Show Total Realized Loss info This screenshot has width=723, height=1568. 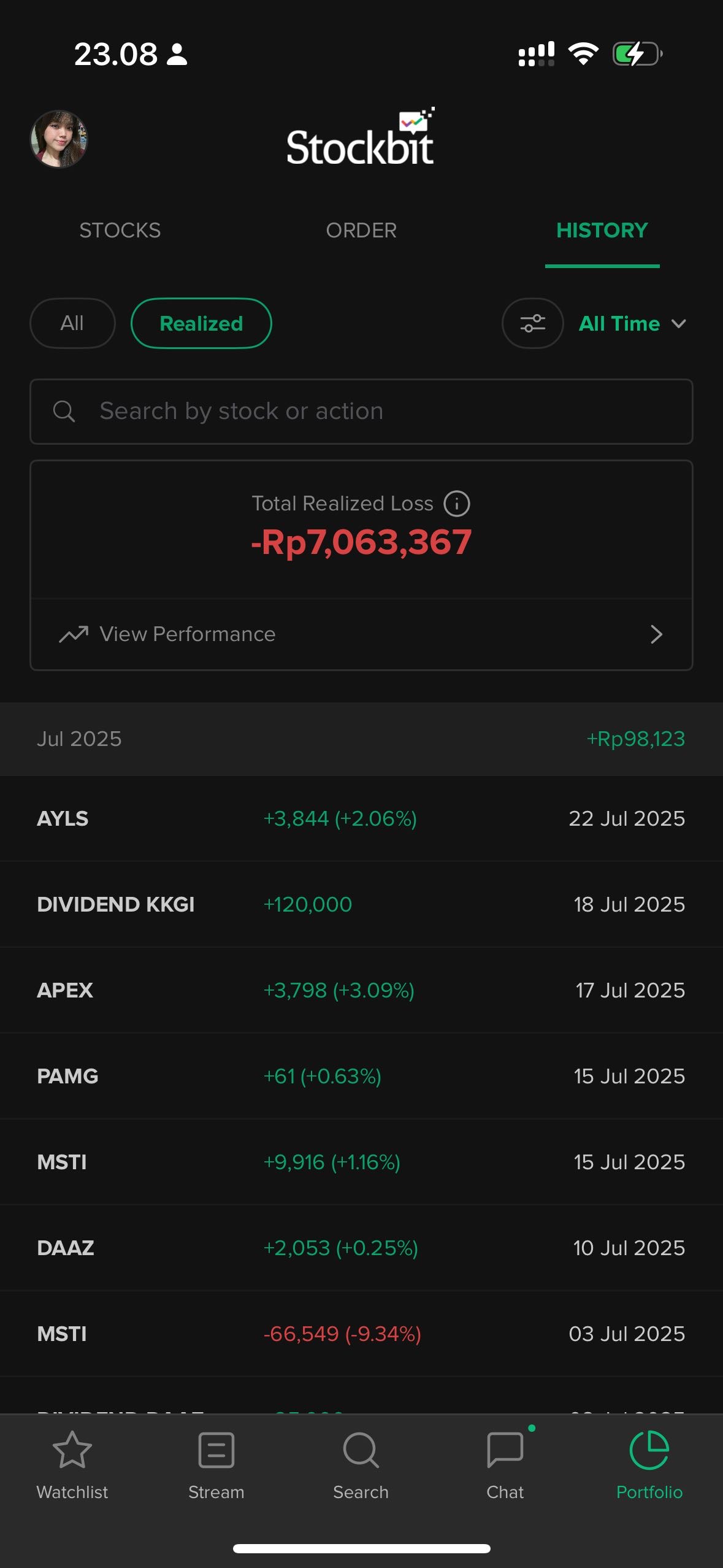(x=457, y=504)
